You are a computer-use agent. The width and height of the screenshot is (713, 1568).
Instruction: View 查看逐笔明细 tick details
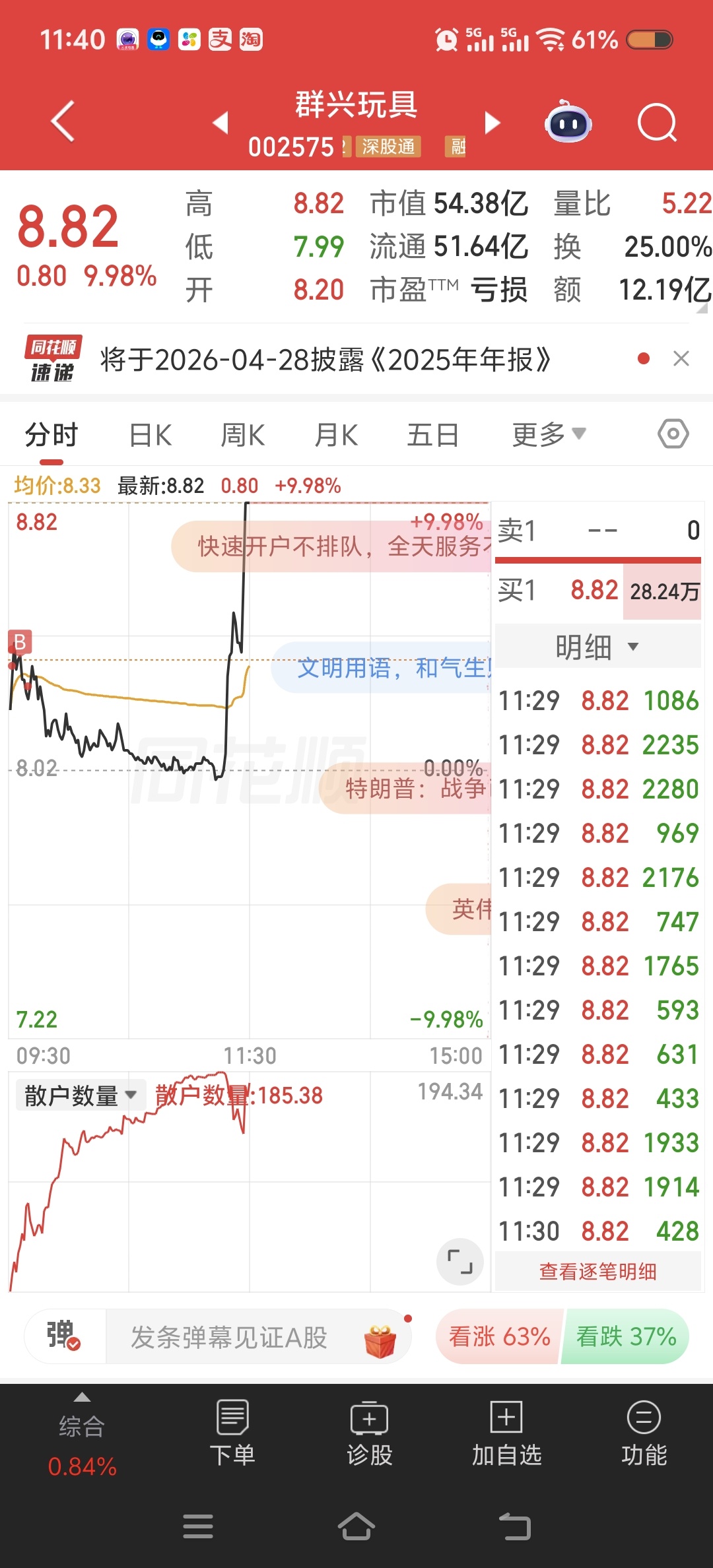(597, 1272)
